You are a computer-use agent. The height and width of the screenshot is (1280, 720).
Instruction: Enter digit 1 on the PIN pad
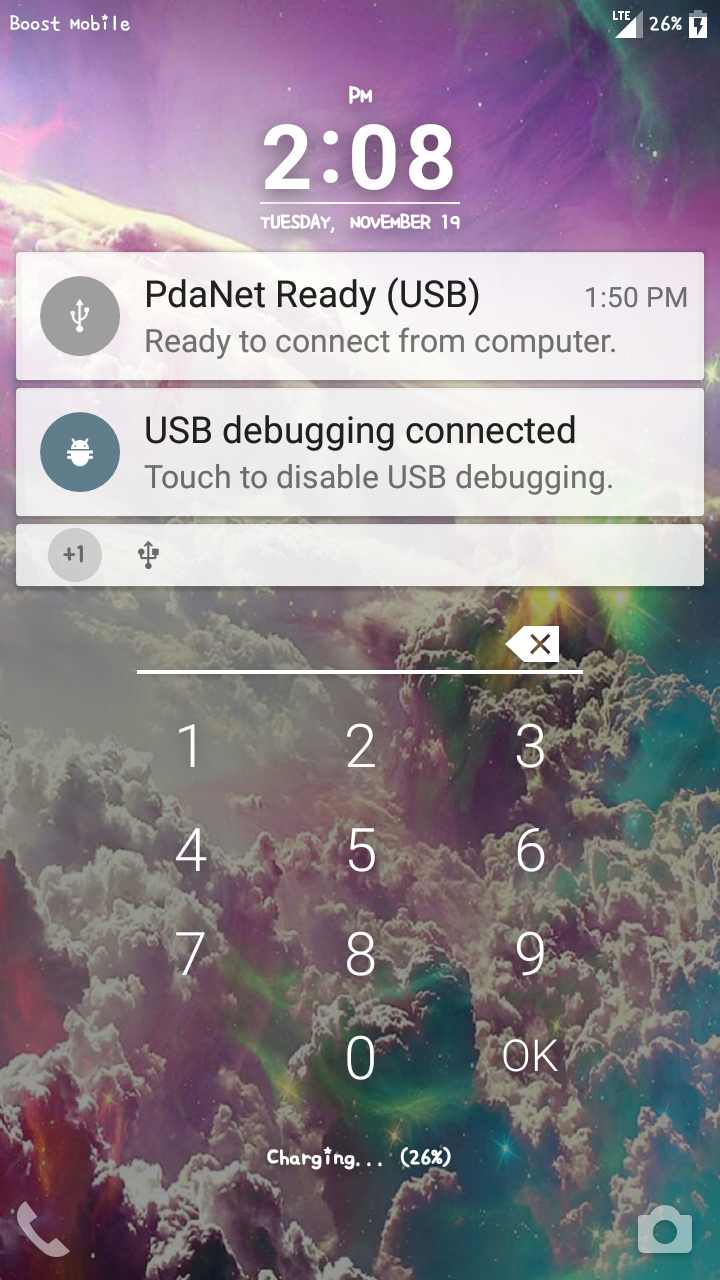pyautogui.click(x=190, y=746)
